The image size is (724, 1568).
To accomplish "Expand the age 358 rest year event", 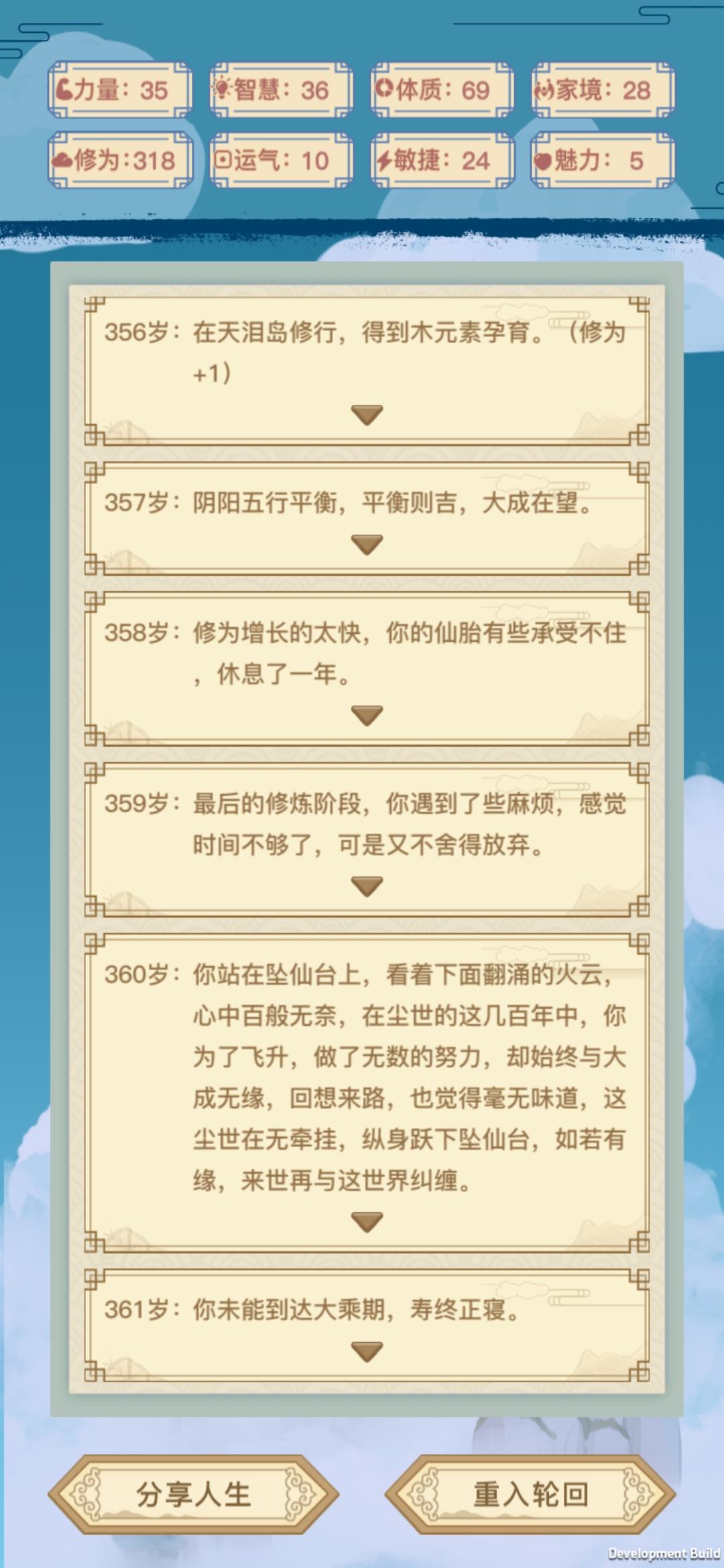I will coord(365,715).
